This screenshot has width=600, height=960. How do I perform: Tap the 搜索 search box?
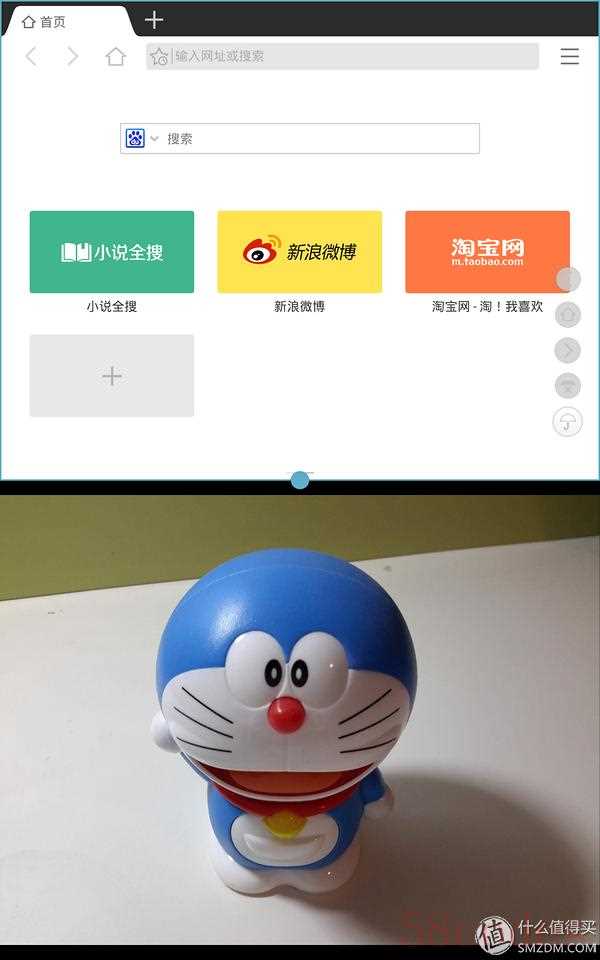tap(320, 139)
